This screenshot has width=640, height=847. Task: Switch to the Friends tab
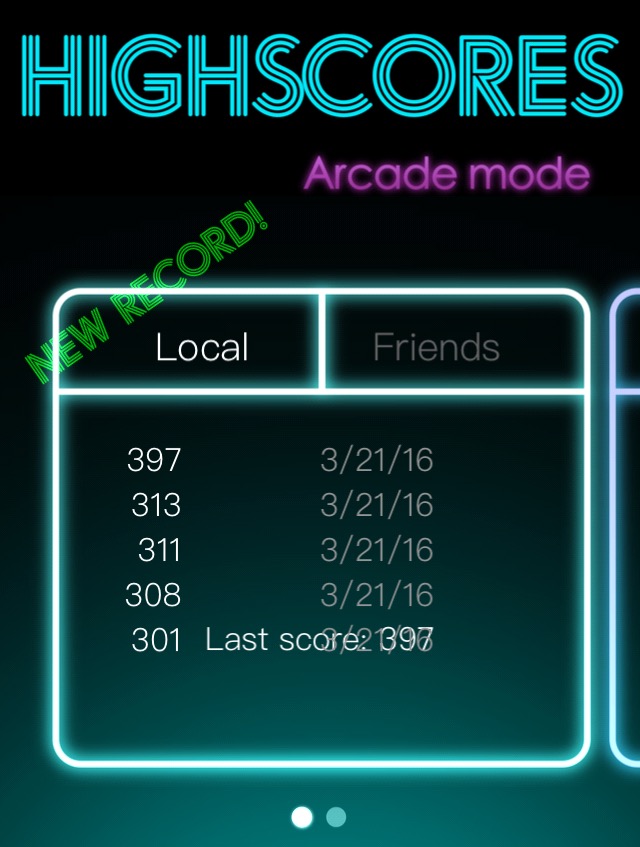(x=437, y=347)
